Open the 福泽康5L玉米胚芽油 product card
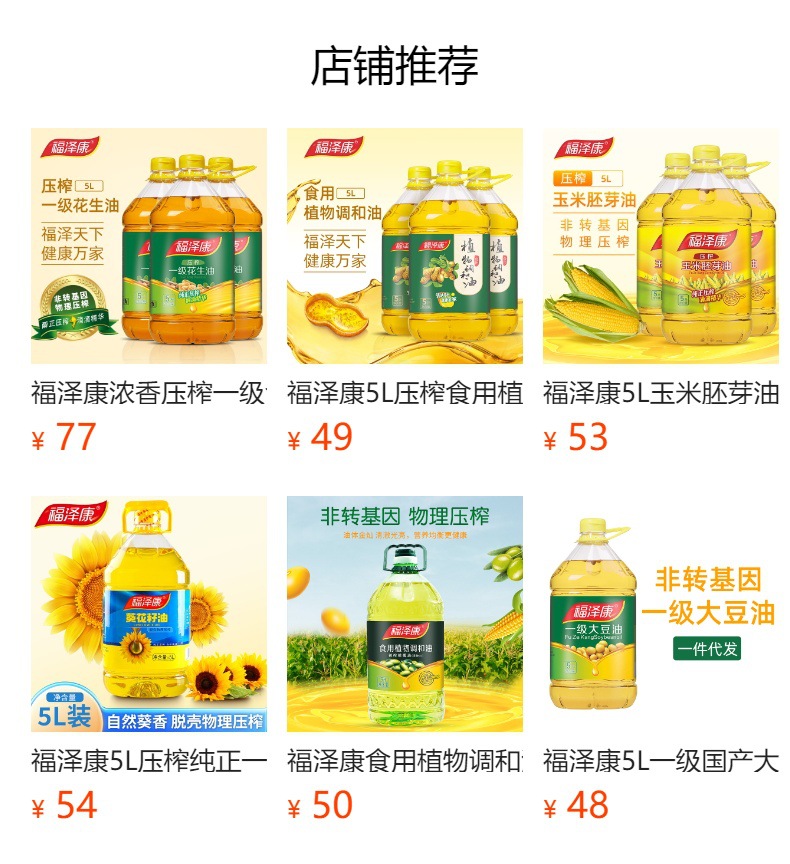 coord(660,246)
